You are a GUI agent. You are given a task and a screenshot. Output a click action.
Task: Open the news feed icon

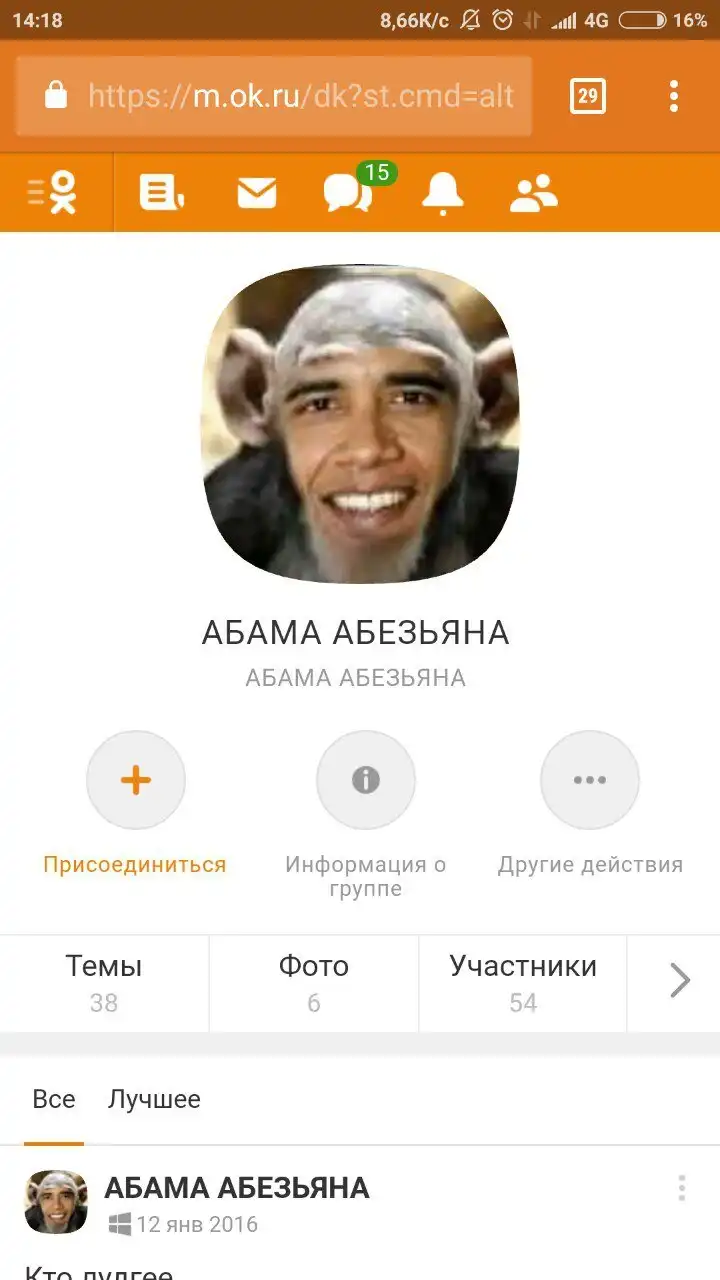click(x=160, y=192)
